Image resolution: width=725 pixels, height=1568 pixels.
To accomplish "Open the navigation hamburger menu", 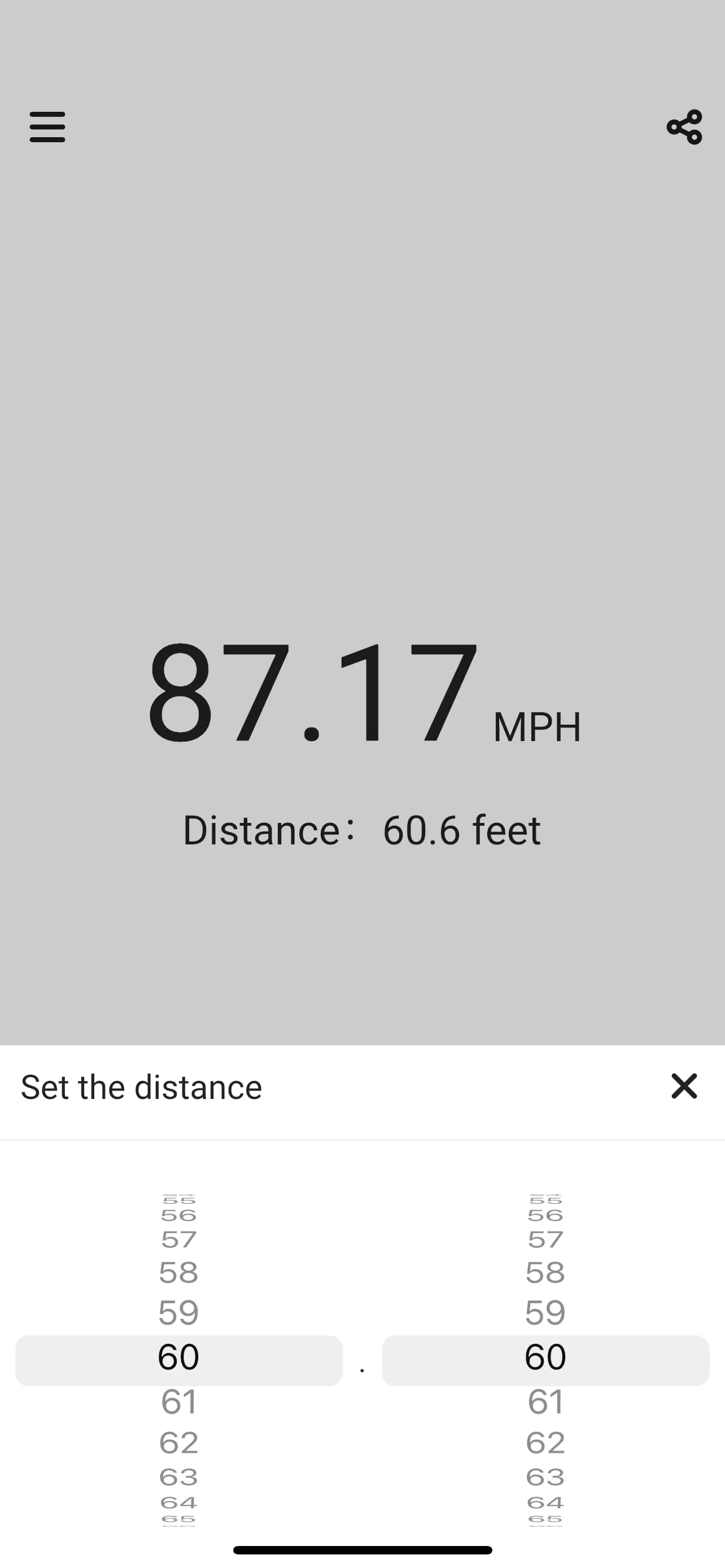I will [x=47, y=127].
